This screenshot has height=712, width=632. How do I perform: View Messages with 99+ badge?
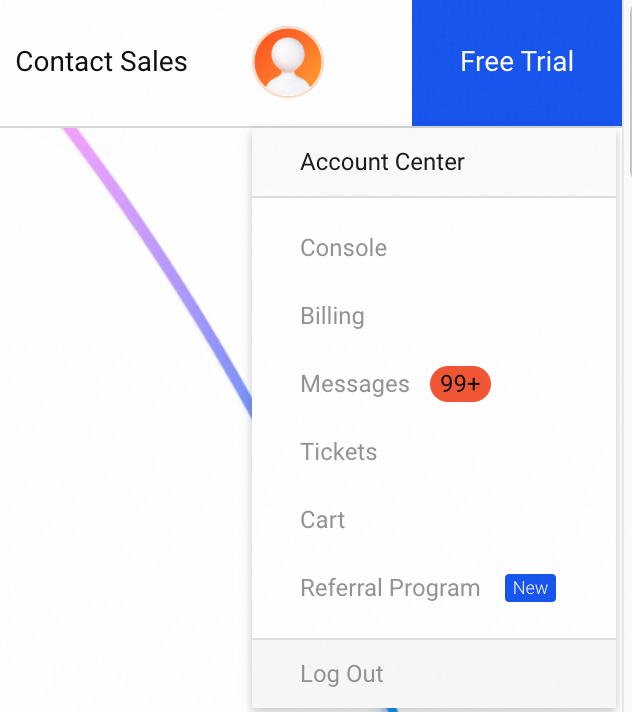(x=355, y=384)
